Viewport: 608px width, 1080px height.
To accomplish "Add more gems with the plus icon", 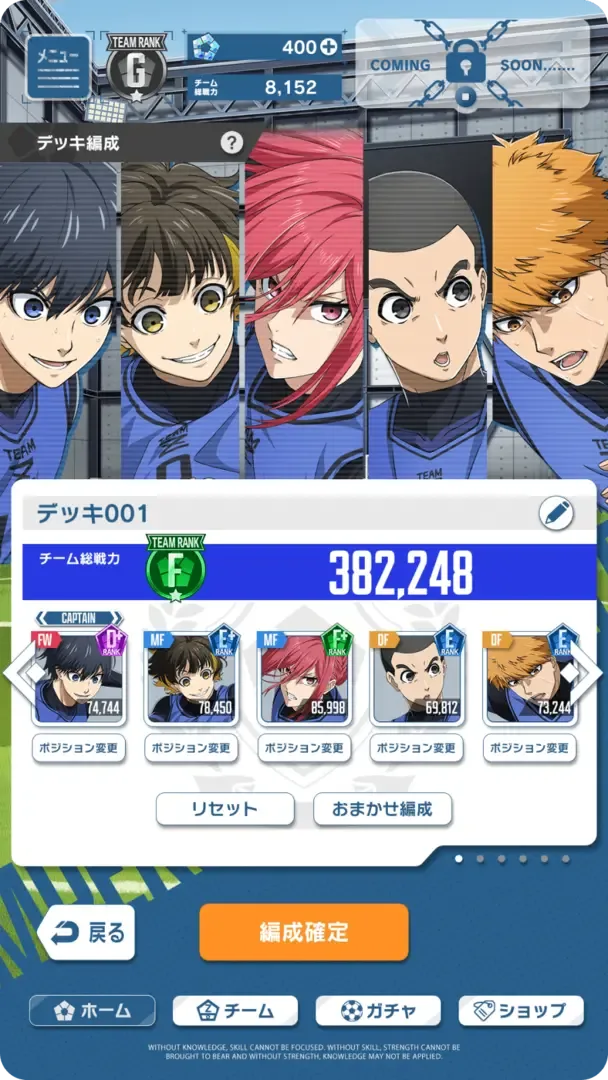I will coord(328,47).
